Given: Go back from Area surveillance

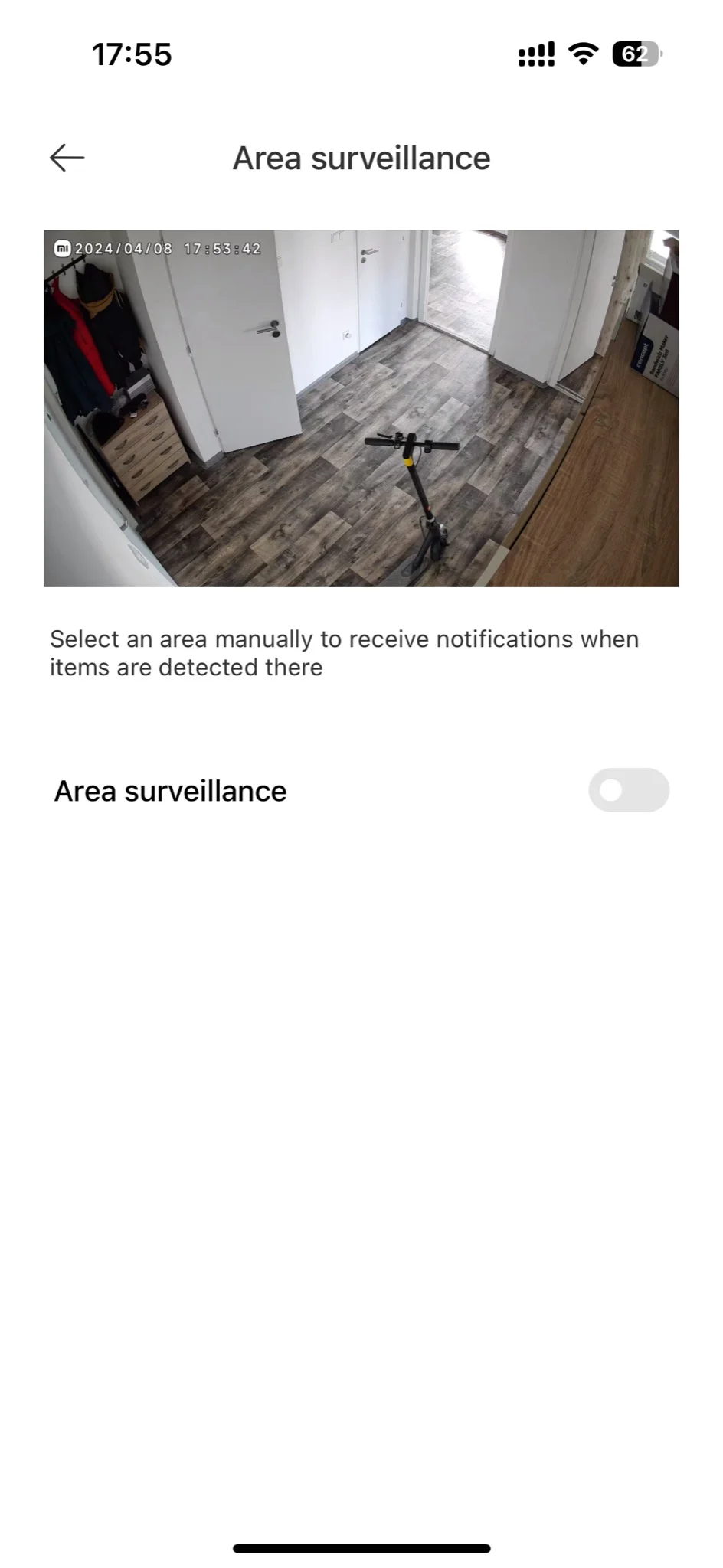Looking at the screenshot, I should [67, 158].
